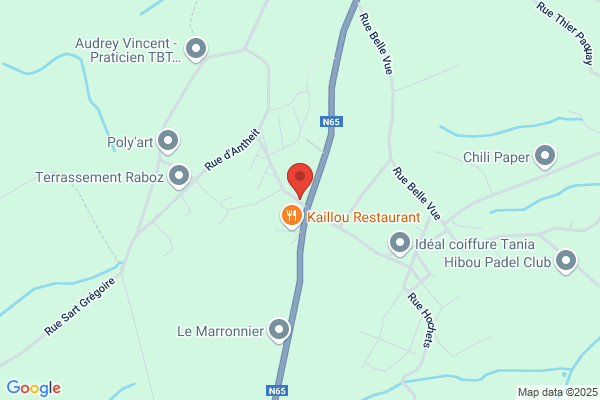
Task: Tap the Hibou Padel Club marker
Action: click(x=566, y=261)
